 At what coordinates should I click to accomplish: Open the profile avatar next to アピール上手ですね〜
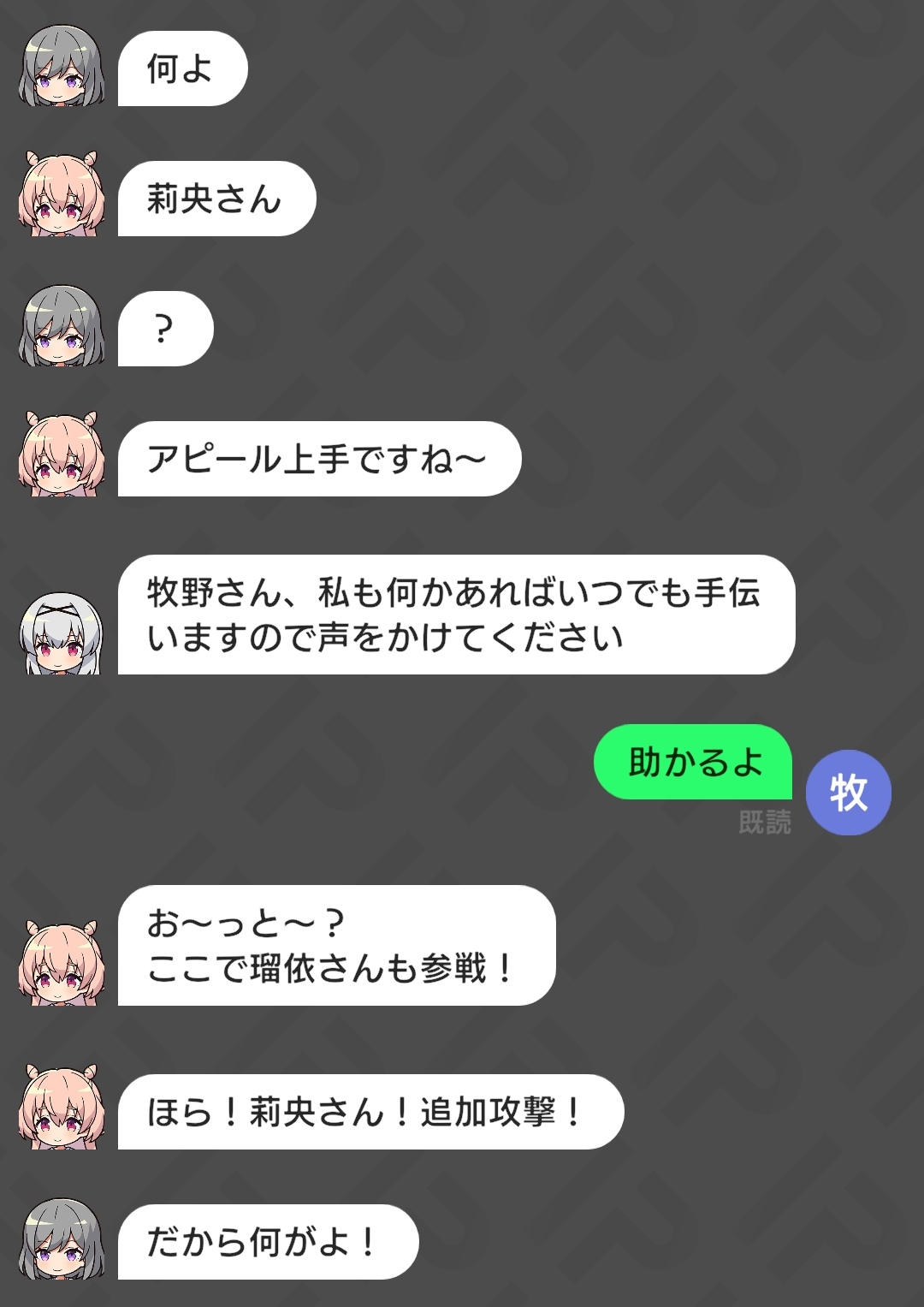[62, 455]
